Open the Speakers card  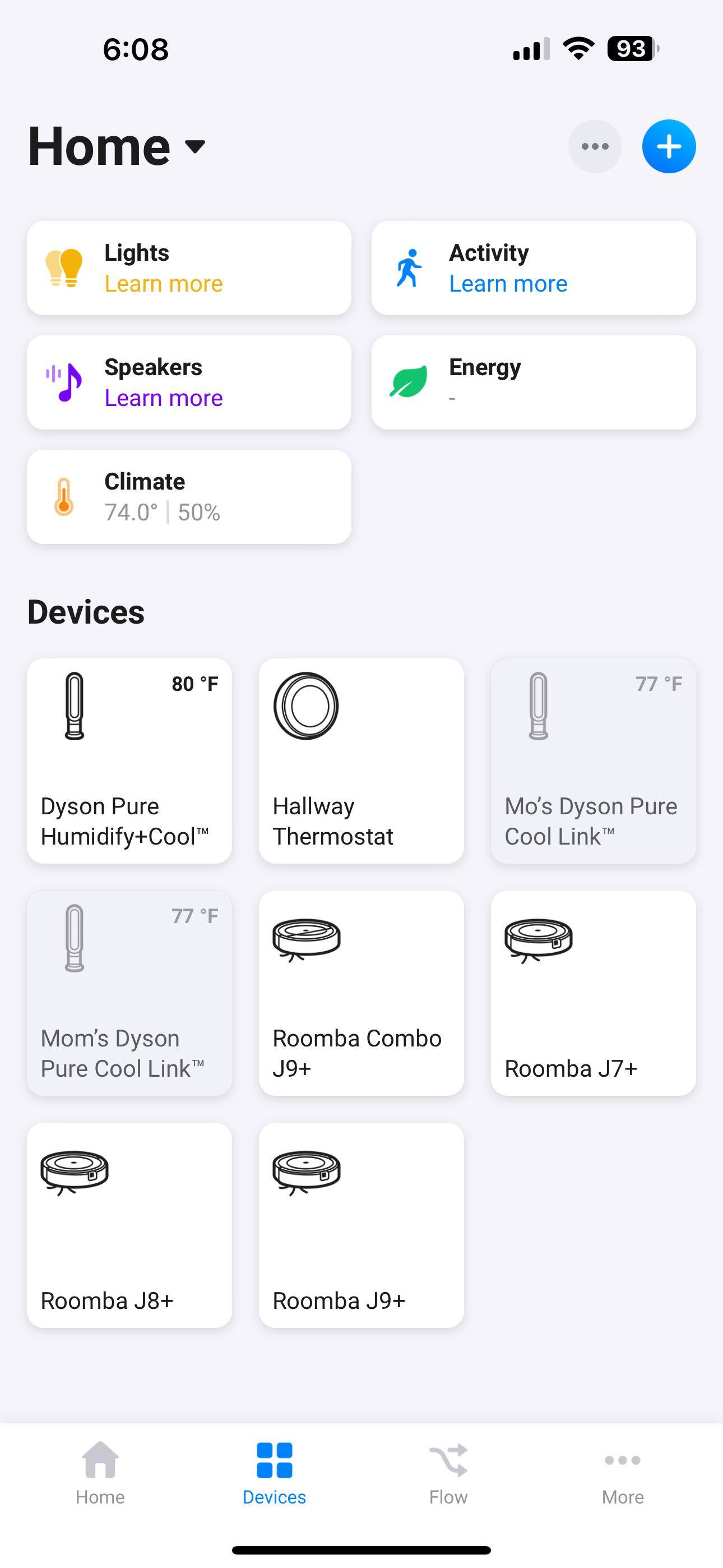pos(189,382)
